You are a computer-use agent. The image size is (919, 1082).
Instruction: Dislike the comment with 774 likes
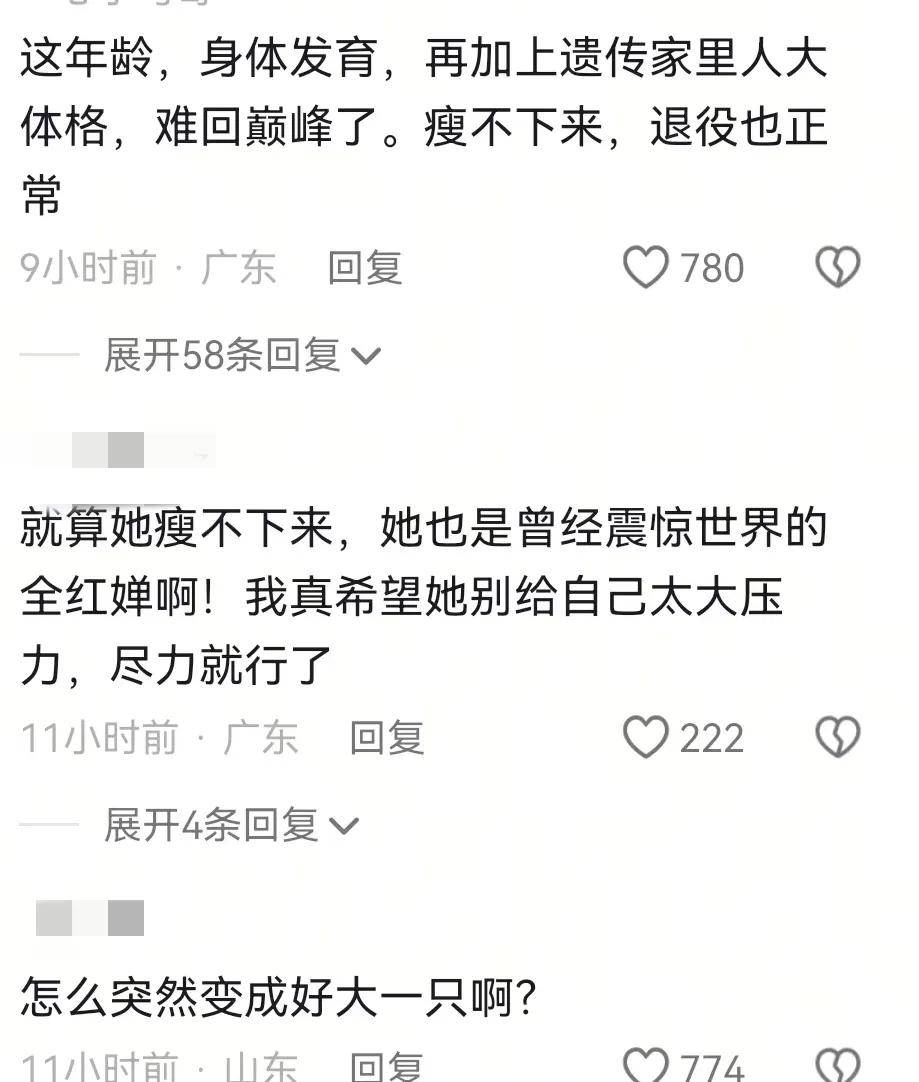click(x=838, y=1066)
